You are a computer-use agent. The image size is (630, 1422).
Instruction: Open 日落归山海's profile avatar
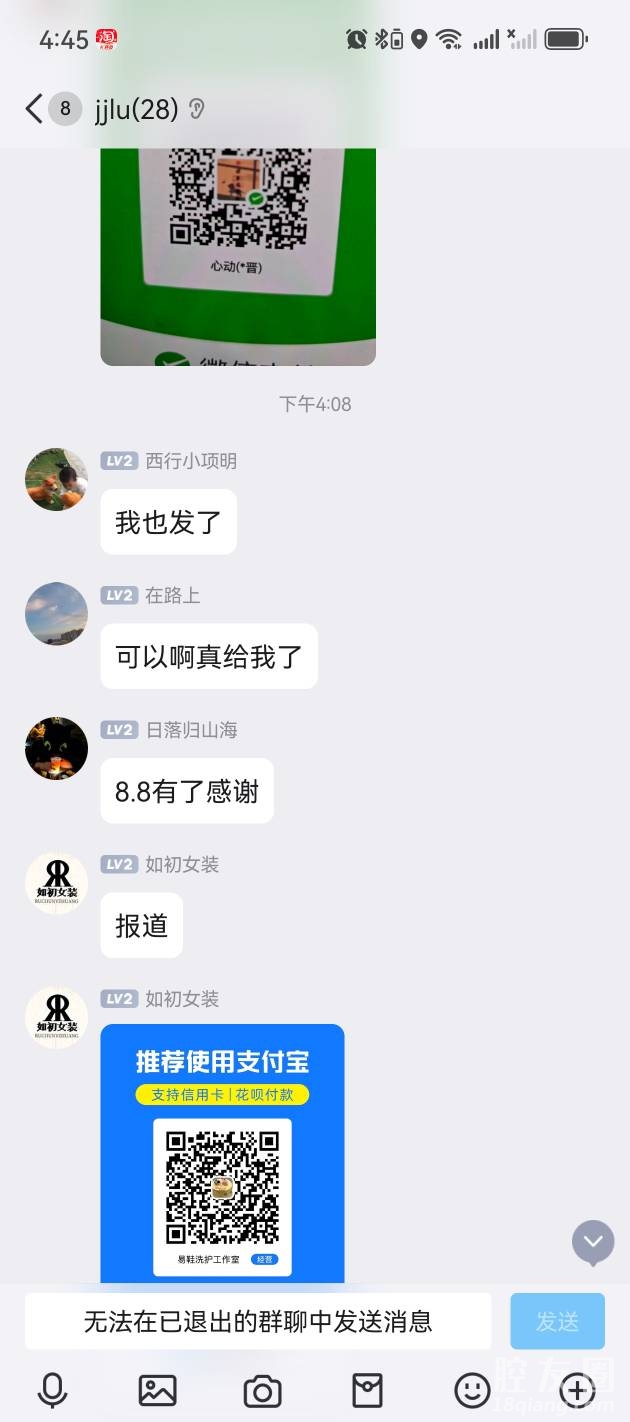pos(56,748)
